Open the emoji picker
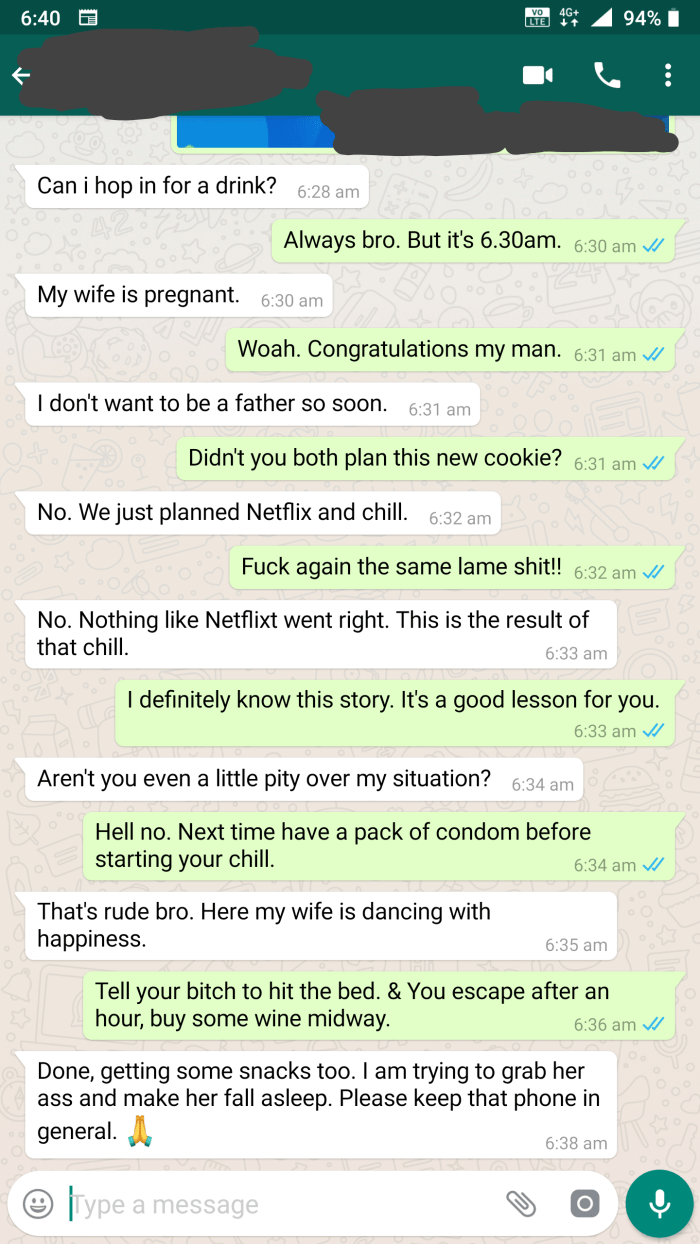 [38, 1204]
